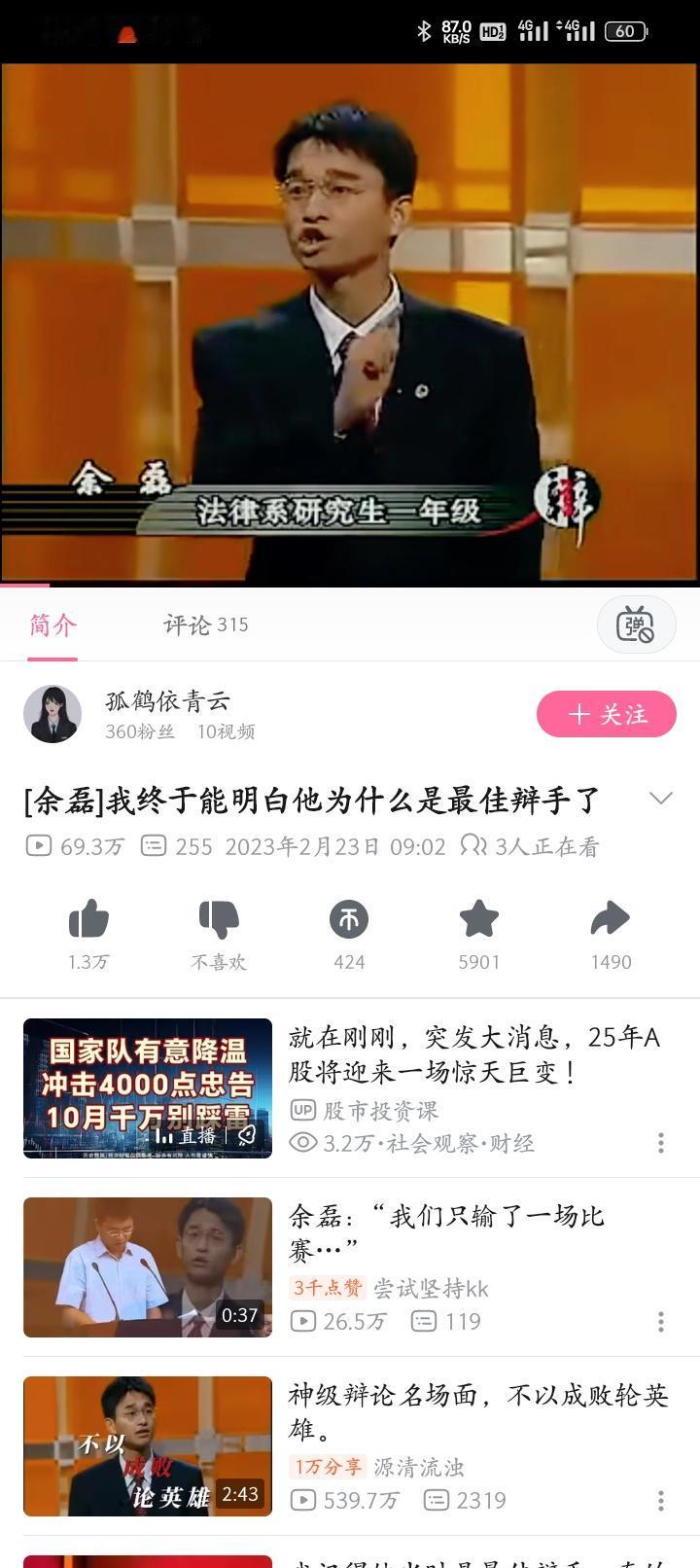Image resolution: width=700 pixels, height=1568 pixels.
Task: Toggle the danmaku TV switch off
Action: click(x=637, y=624)
